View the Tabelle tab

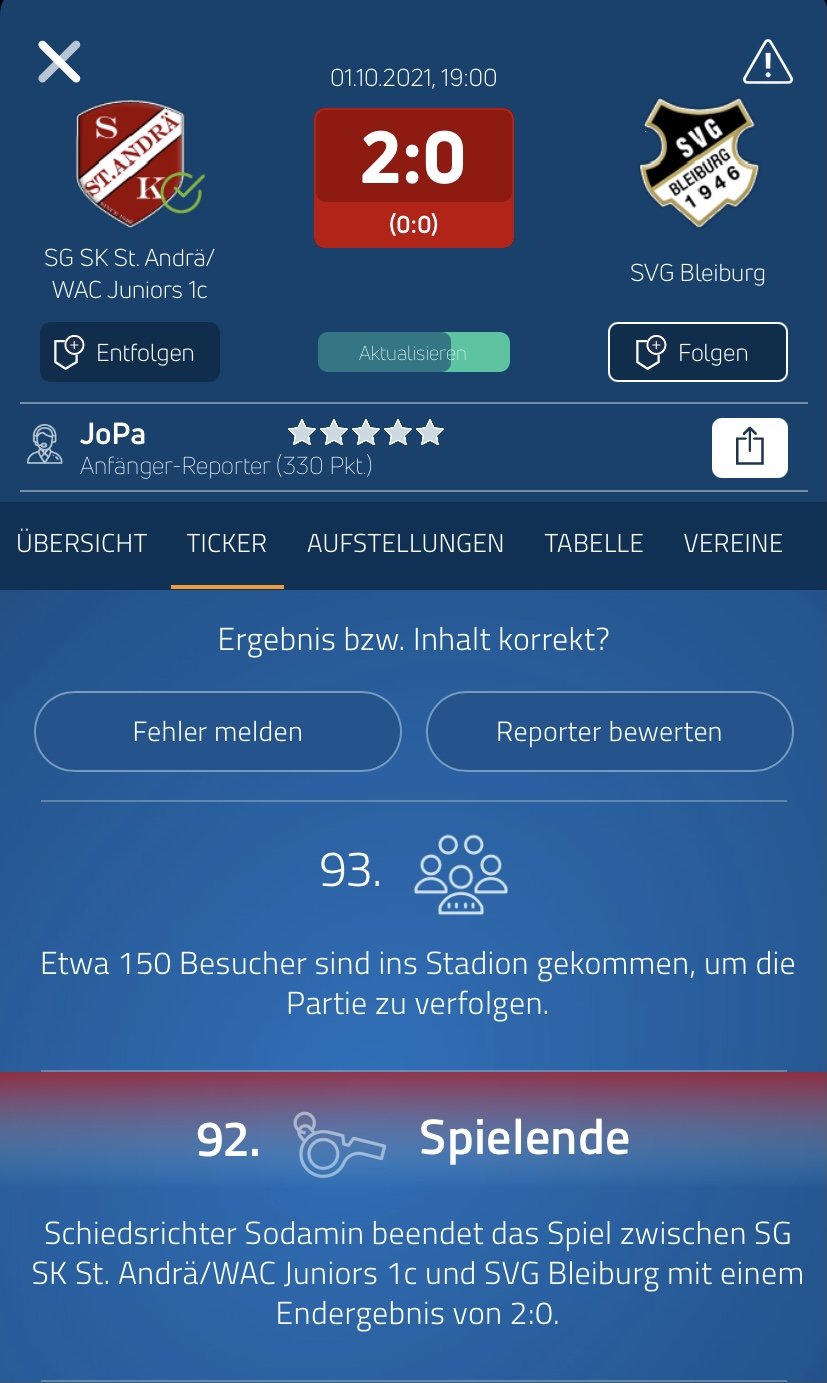coord(594,543)
